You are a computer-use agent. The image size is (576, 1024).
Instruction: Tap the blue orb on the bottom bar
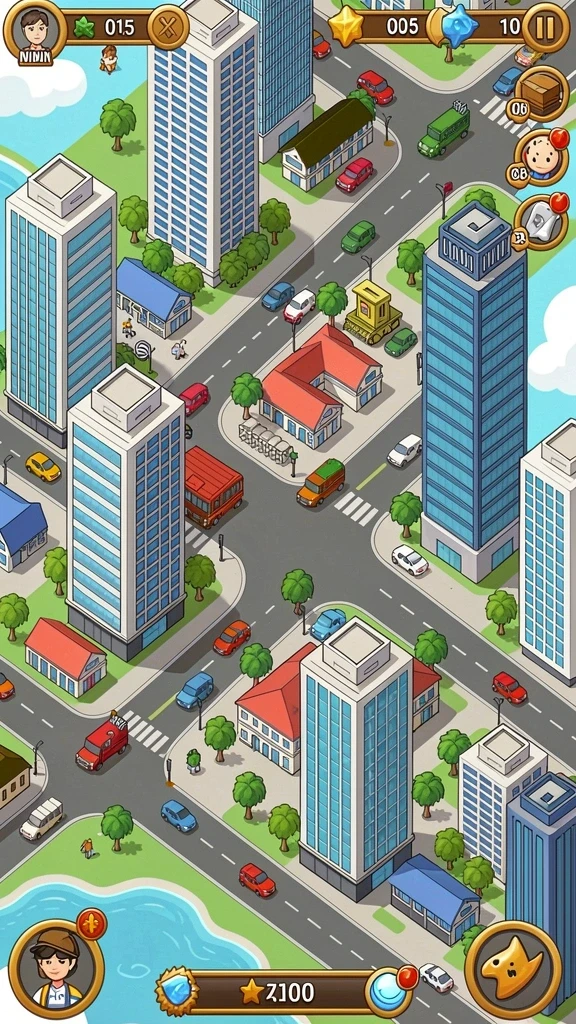click(x=388, y=993)
